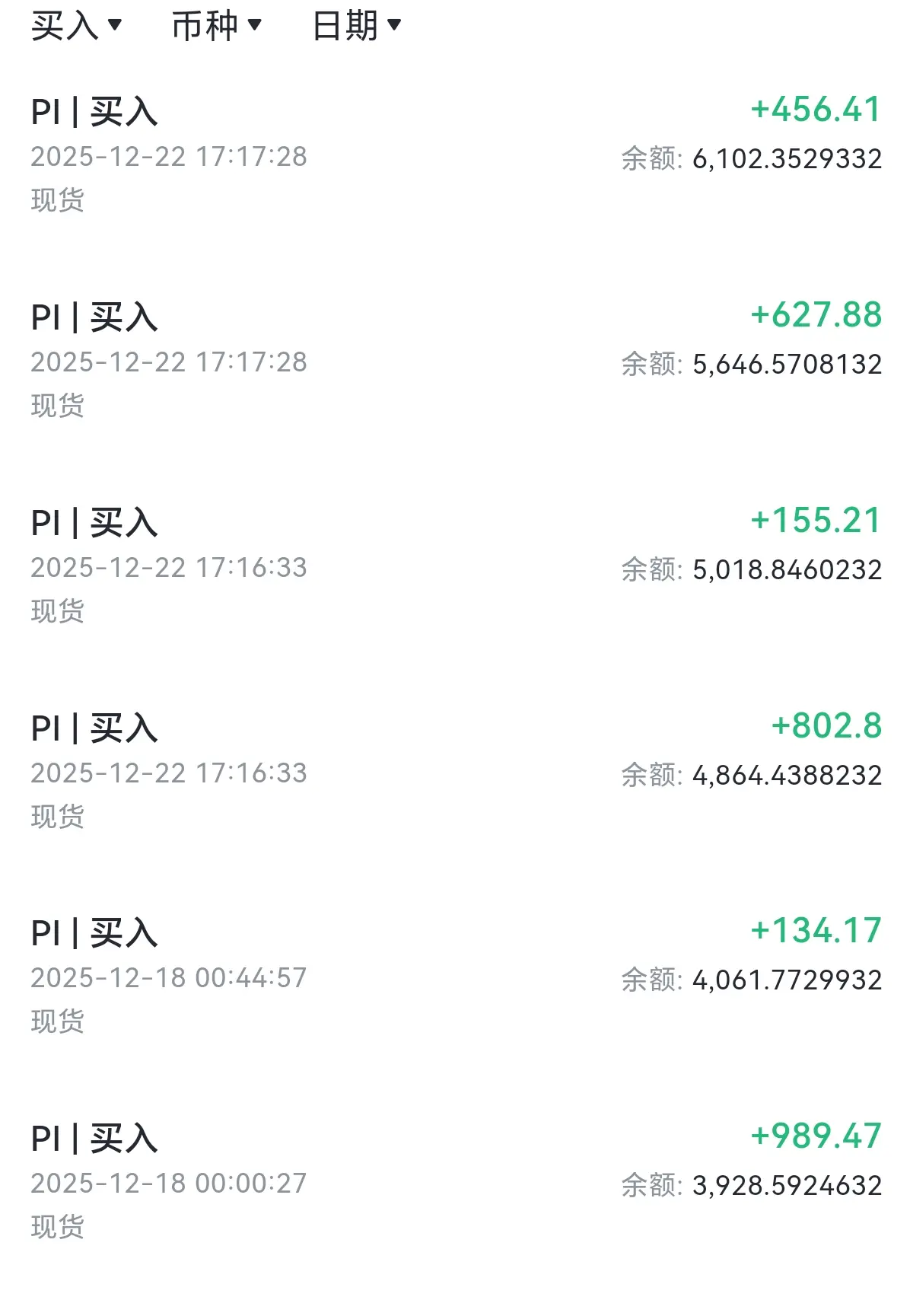The width and height of the screenshot is (910, 1316).
Task: Select the 日期 date filter
Action: [356, 27]
